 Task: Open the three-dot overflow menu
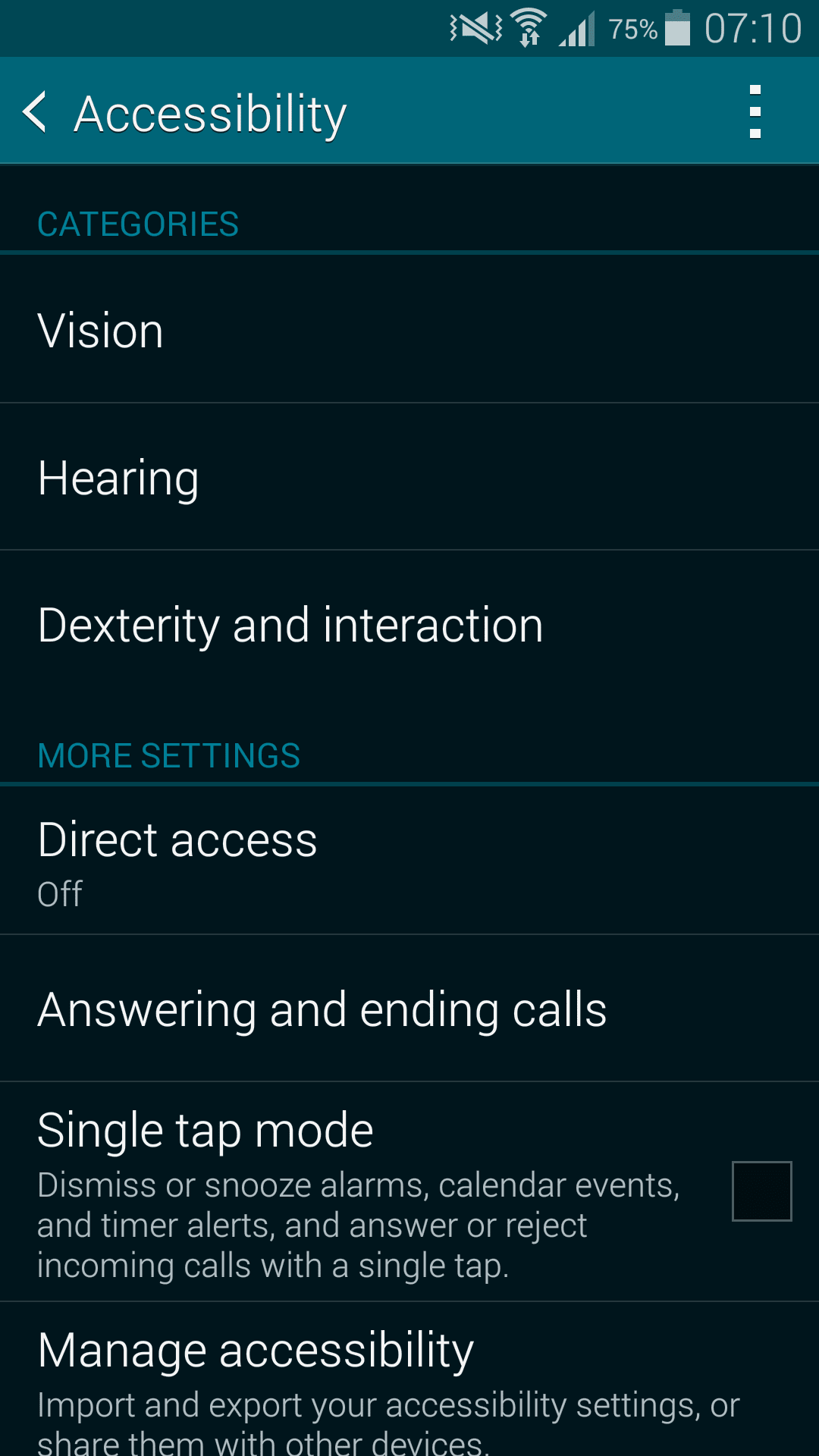[x=755, y=111]
